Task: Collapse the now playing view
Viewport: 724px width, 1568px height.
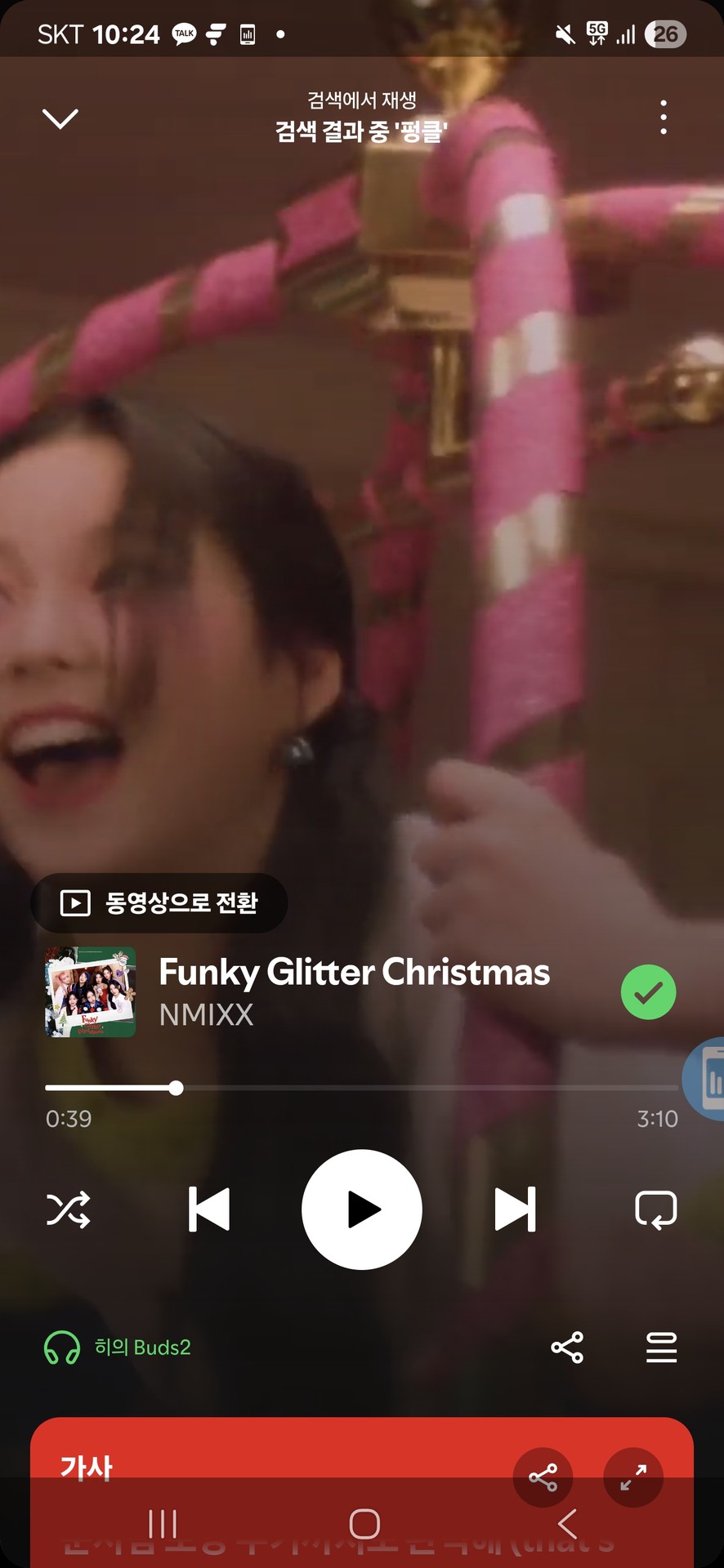Action: click(x=60, y=119)
